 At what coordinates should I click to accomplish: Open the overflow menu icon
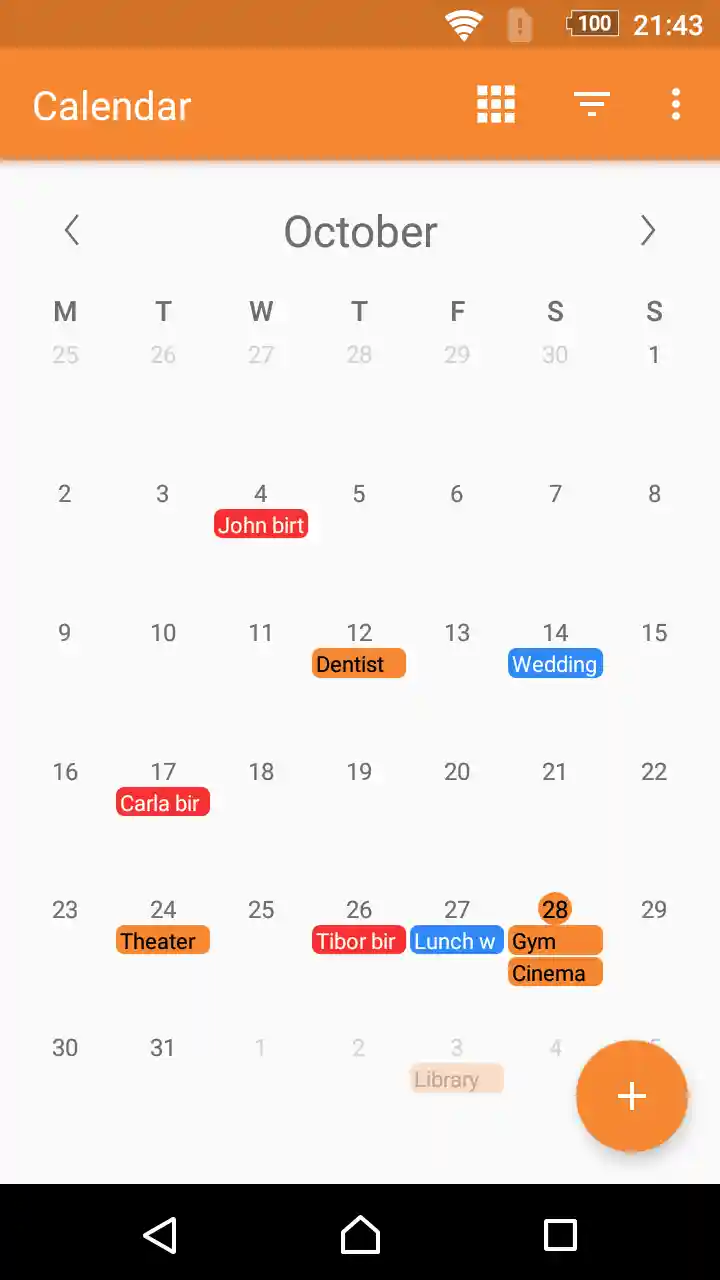[676, 104]
